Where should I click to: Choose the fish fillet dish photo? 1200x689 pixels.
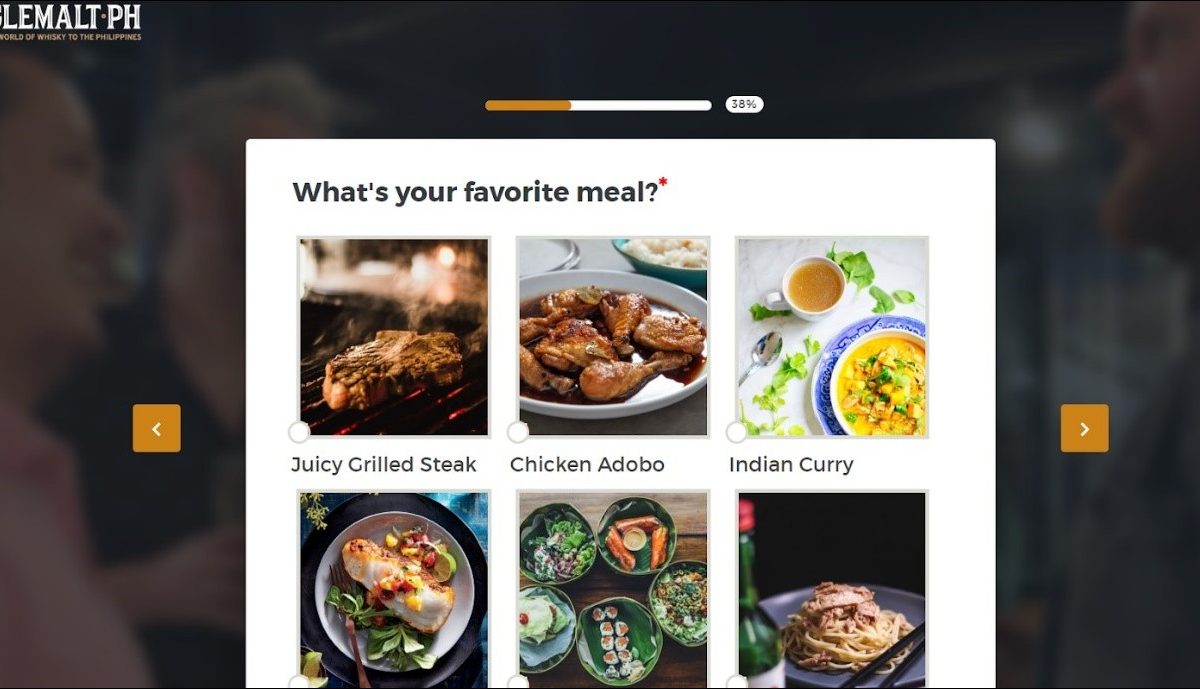[394, 588]
